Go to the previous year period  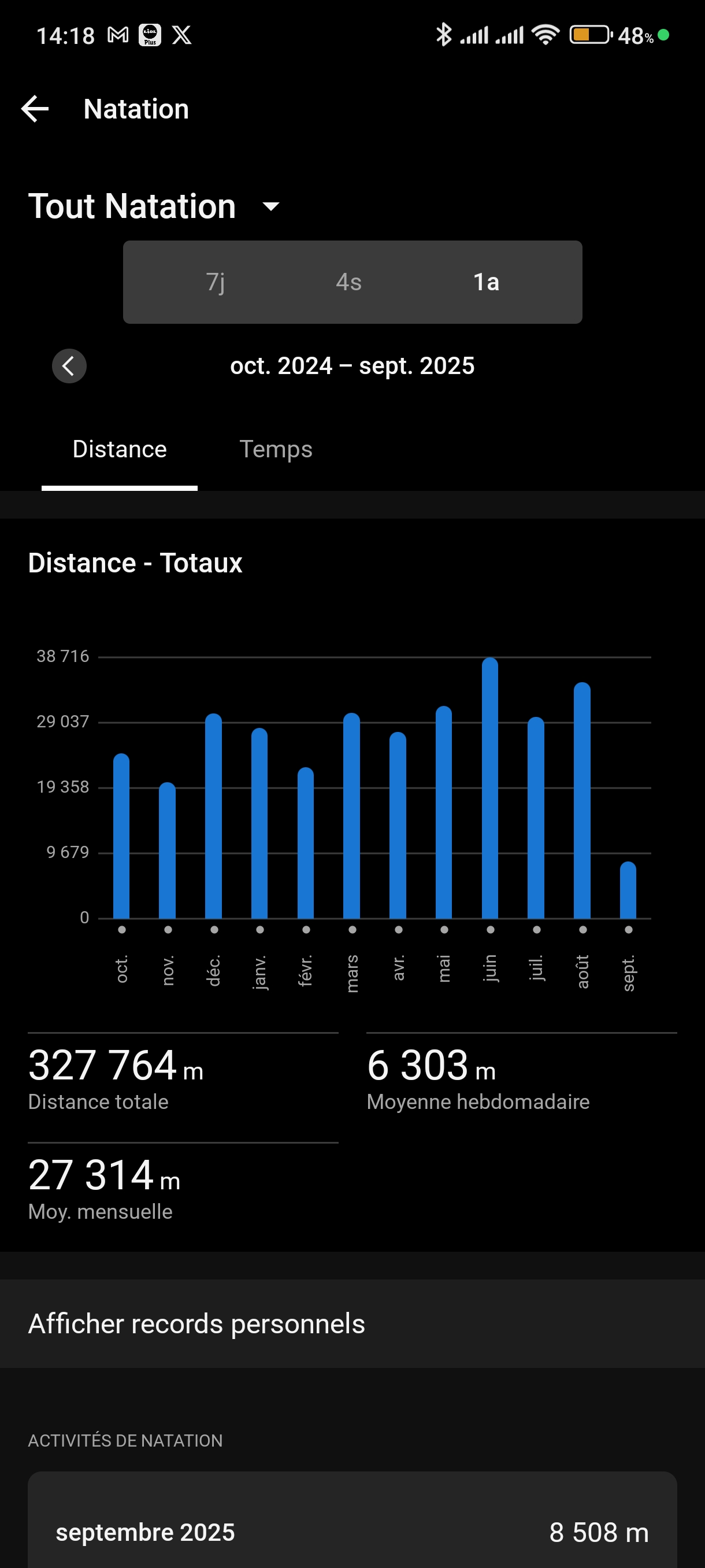coord(69,367)
